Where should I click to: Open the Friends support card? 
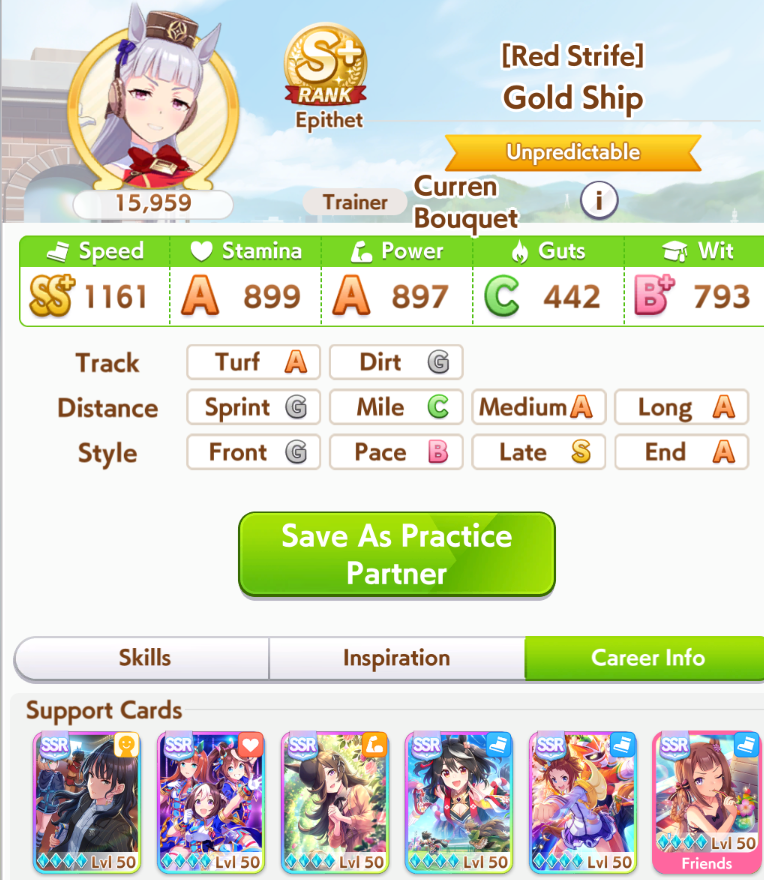707,803
